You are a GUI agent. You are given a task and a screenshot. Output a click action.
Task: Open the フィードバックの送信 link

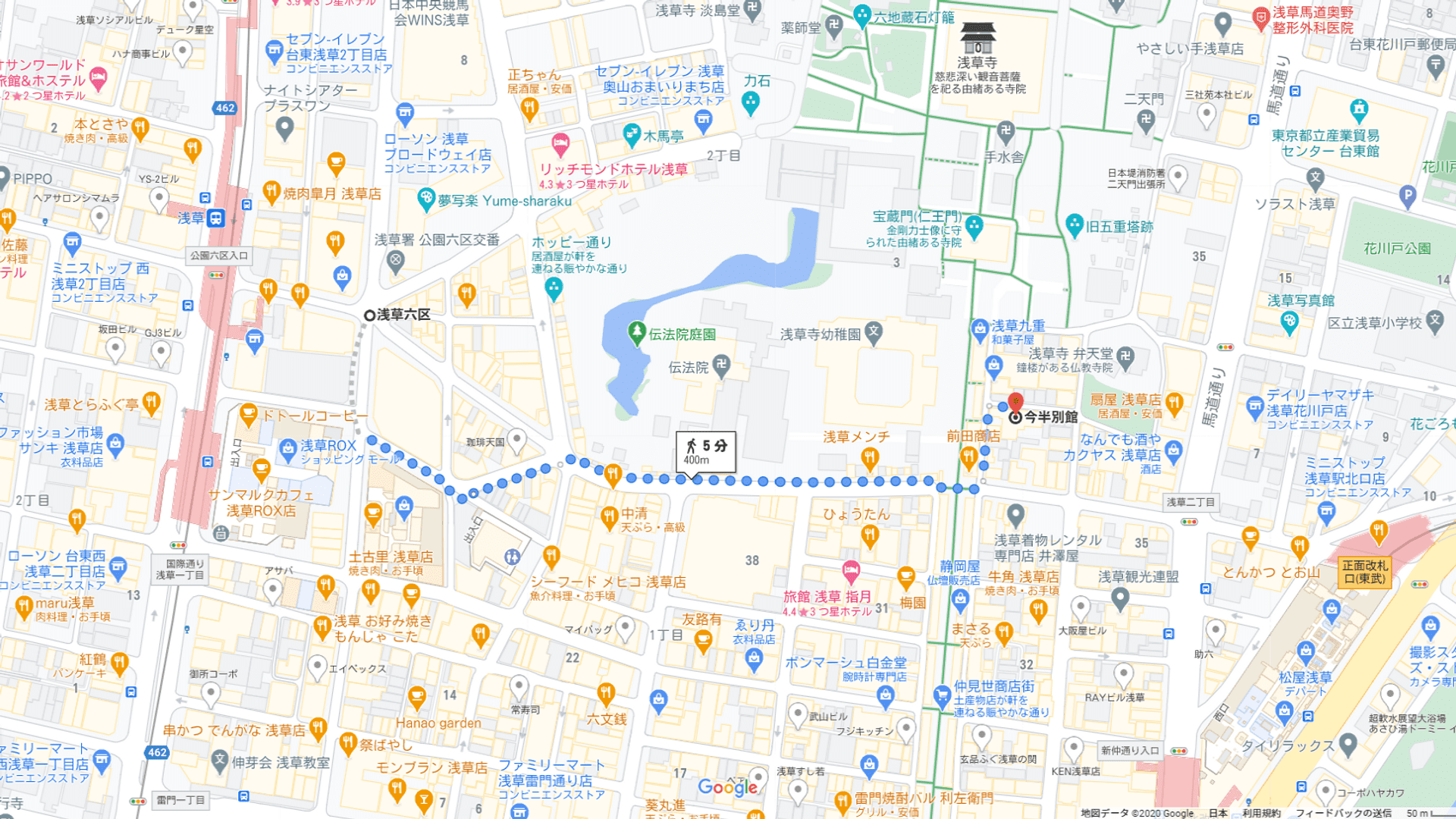point(1343,813)
